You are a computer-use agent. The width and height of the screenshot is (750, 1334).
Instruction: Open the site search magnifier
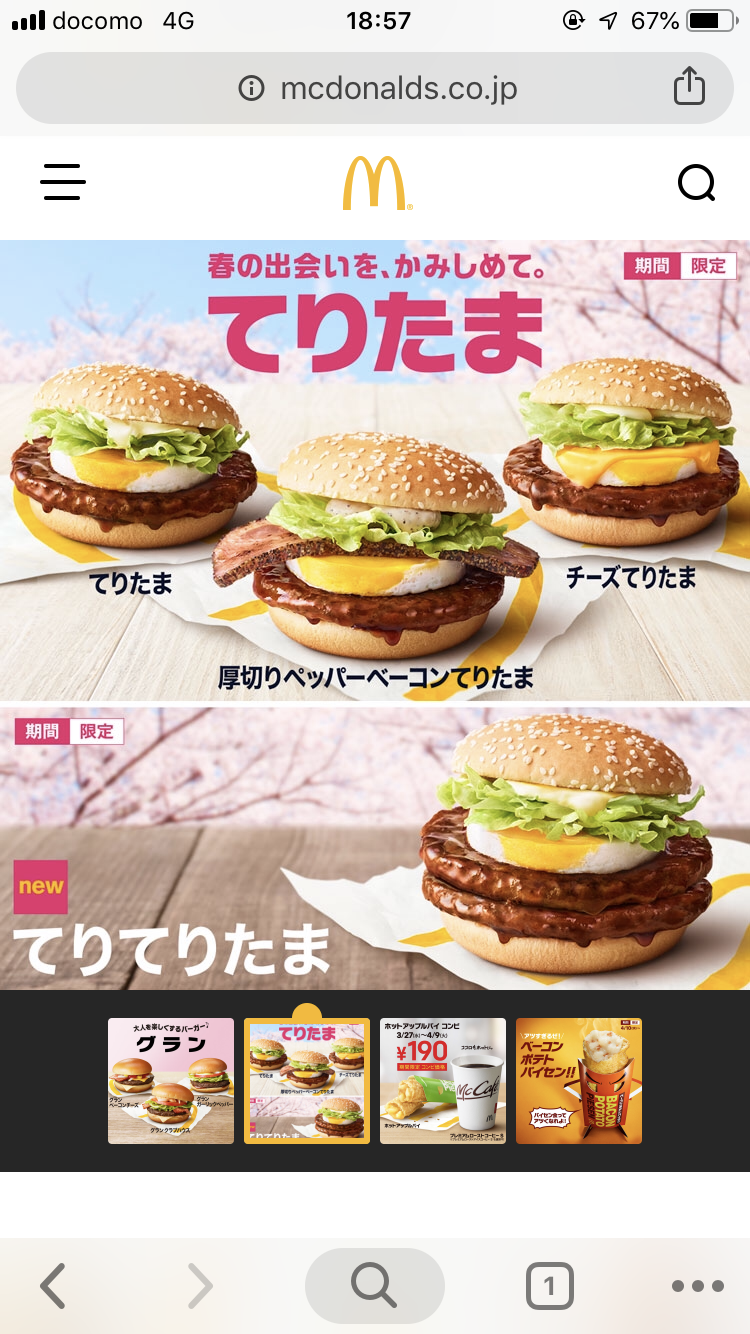pos(696,183)
